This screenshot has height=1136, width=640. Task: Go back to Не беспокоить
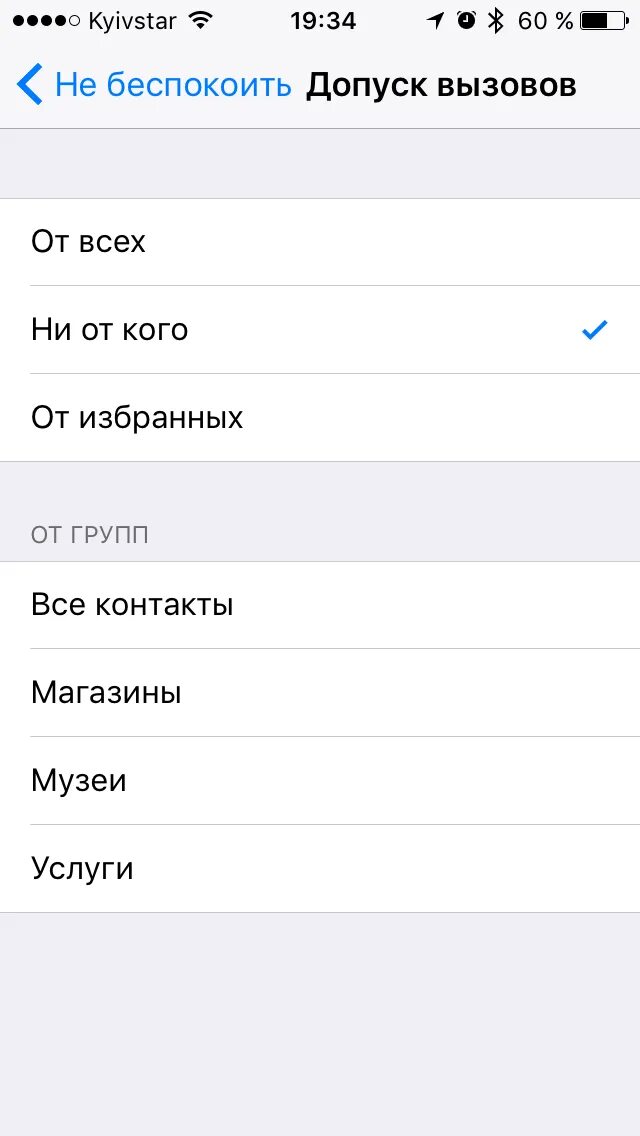tap(154, 85)
